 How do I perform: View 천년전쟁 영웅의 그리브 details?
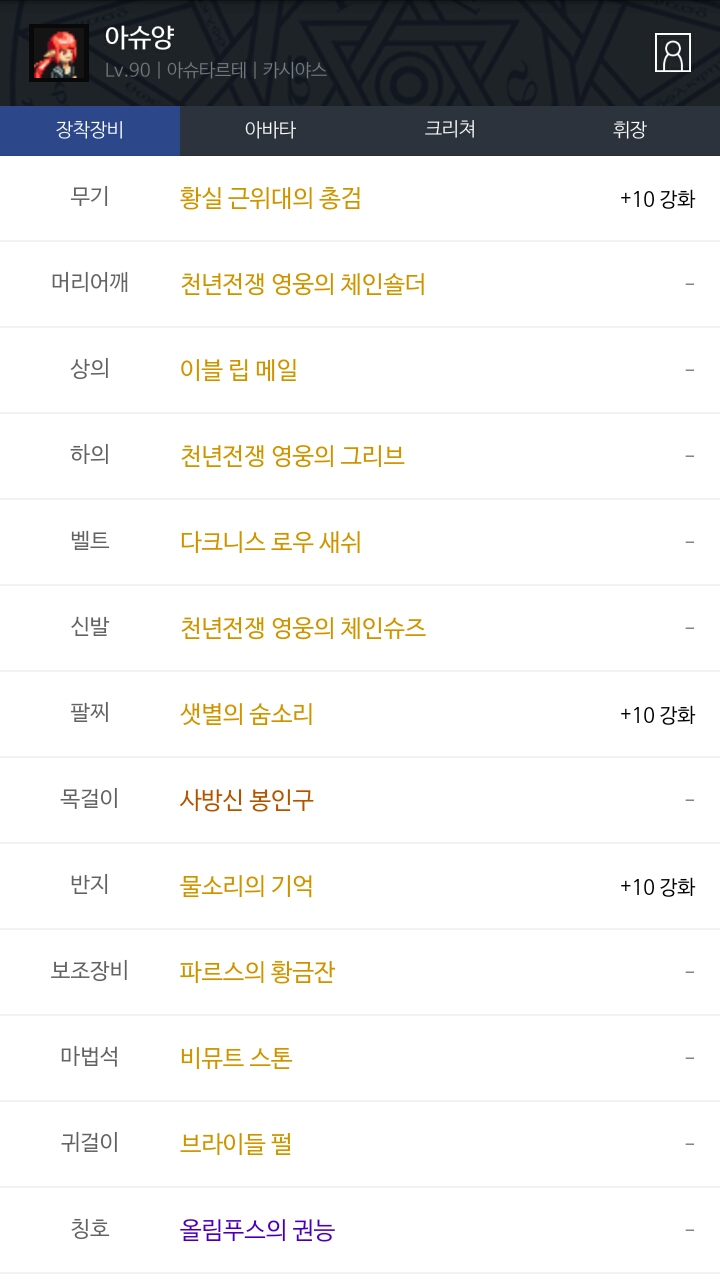292,456
